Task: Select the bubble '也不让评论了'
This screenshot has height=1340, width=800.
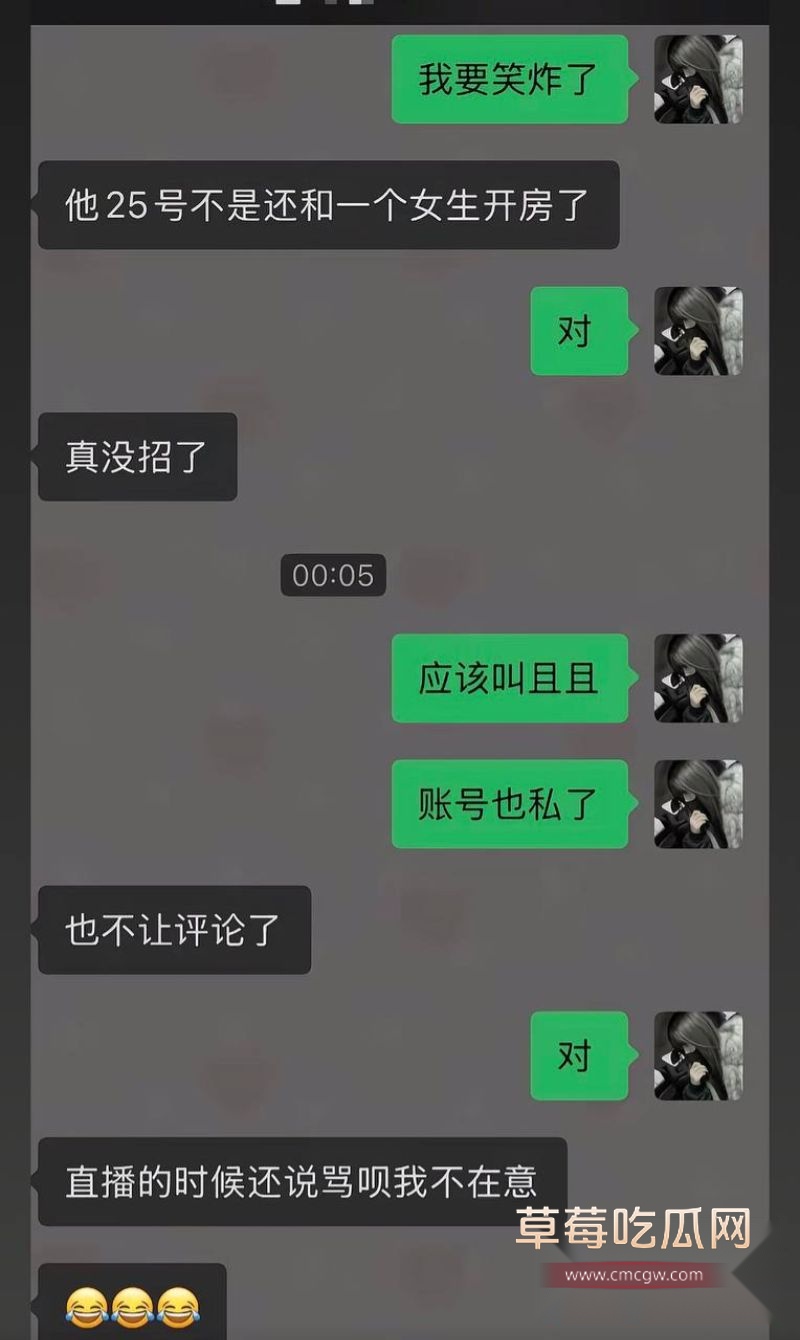Action: (x=174, y=930)
